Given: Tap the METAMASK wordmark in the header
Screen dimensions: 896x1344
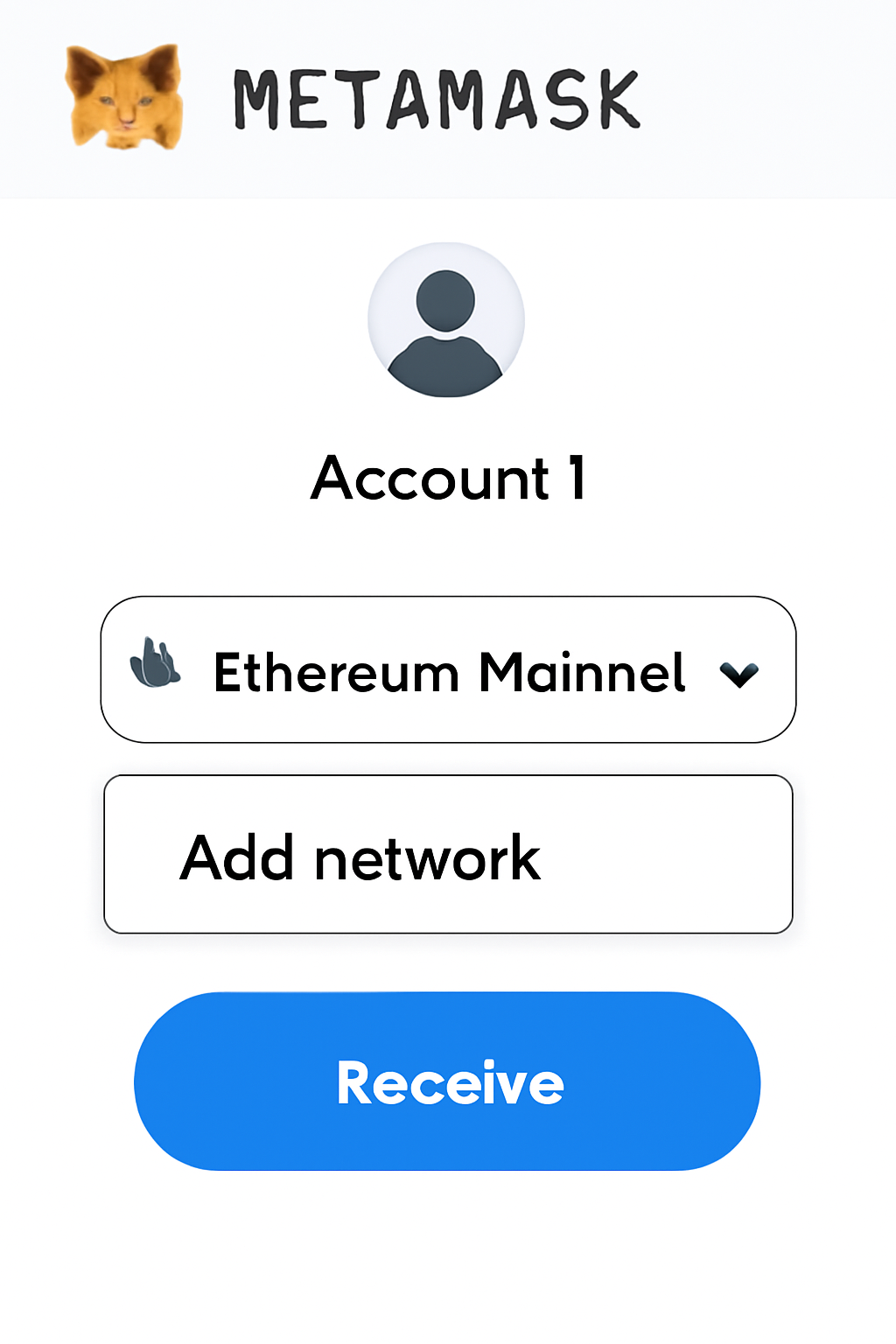Looking at the screenshot, I should pos(433,96).
